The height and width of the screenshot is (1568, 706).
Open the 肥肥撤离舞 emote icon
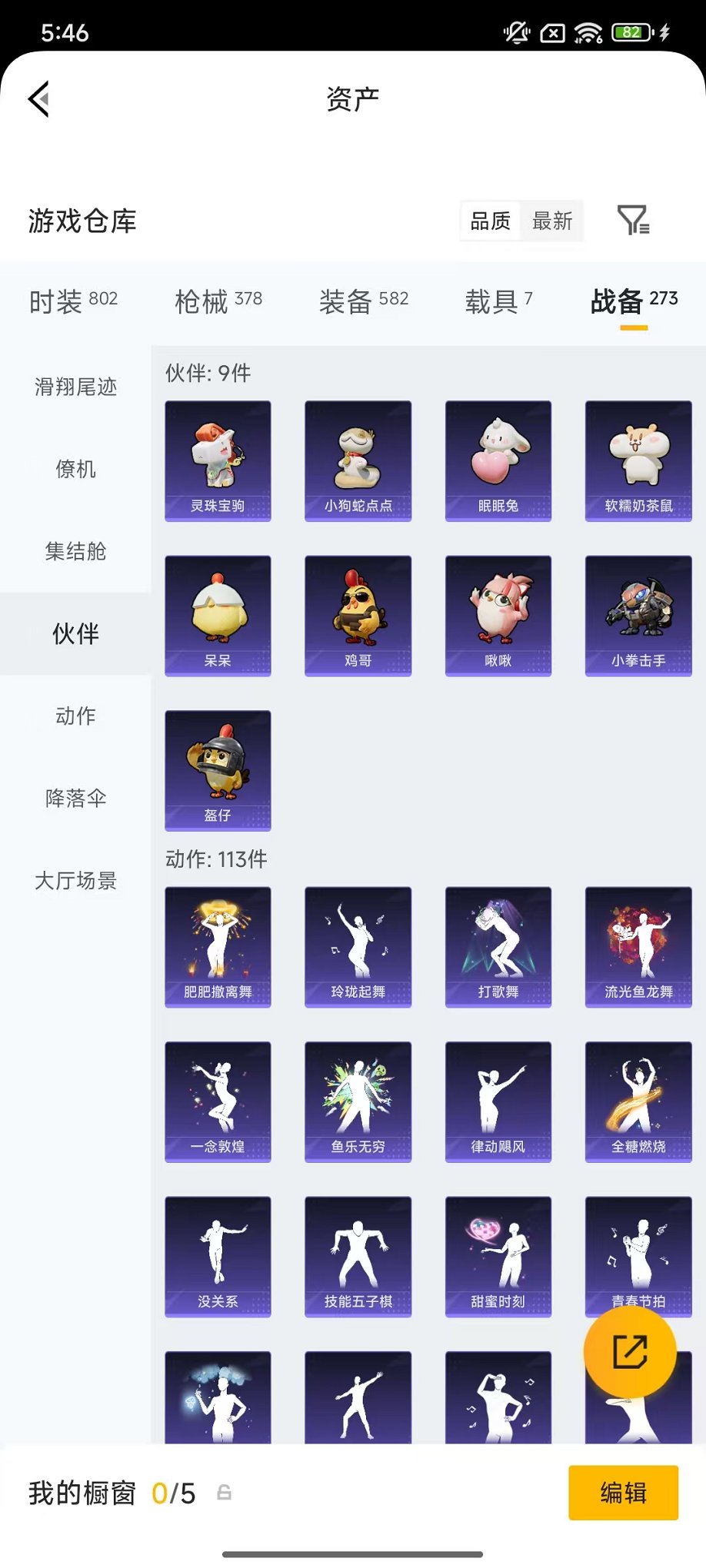[x=218, y=947]
